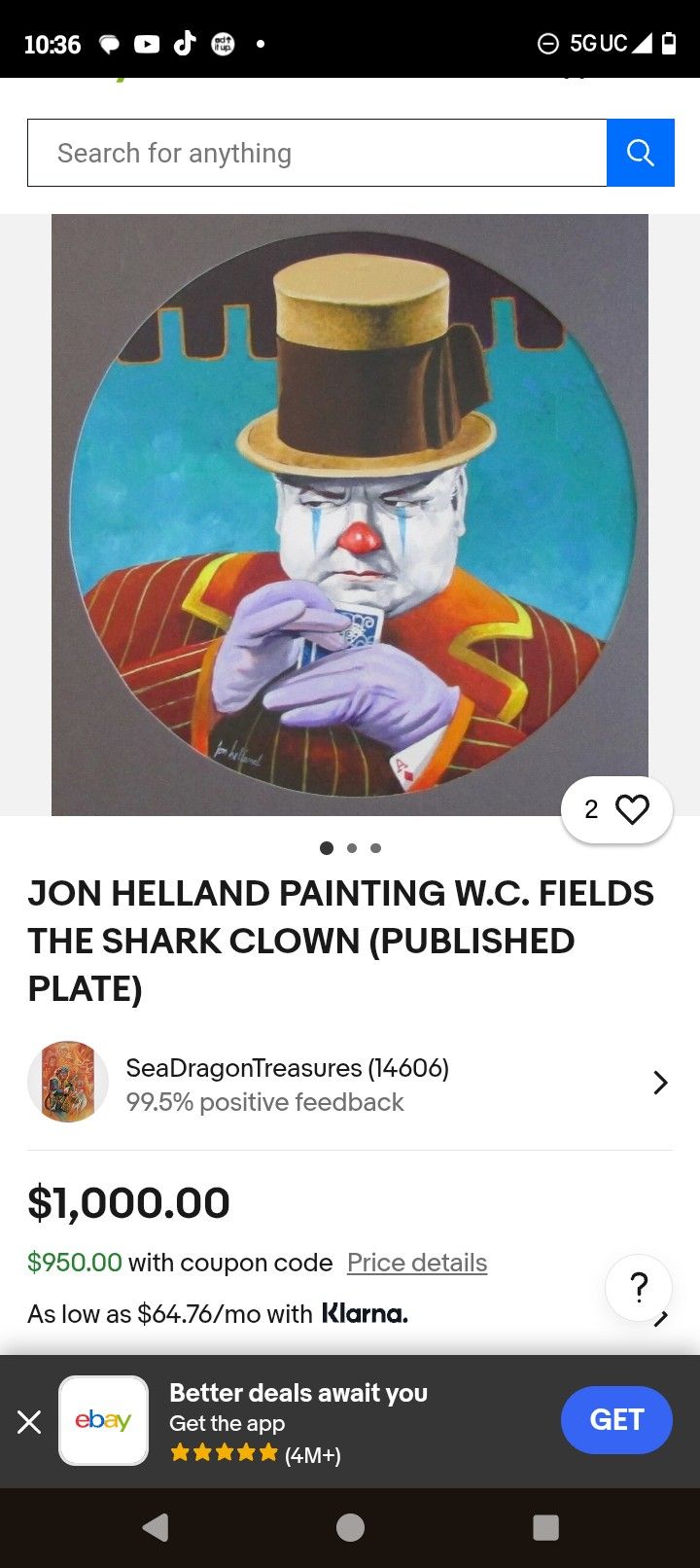Open the question mark help button
Viewport: 700px width, 1568px height.
(639, 1287)
